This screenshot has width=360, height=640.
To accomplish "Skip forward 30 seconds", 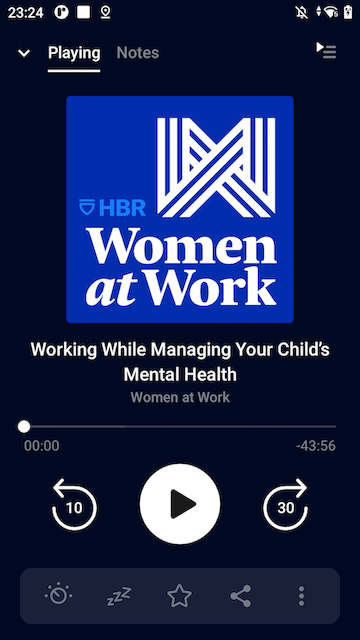I will tap(285, 504).
